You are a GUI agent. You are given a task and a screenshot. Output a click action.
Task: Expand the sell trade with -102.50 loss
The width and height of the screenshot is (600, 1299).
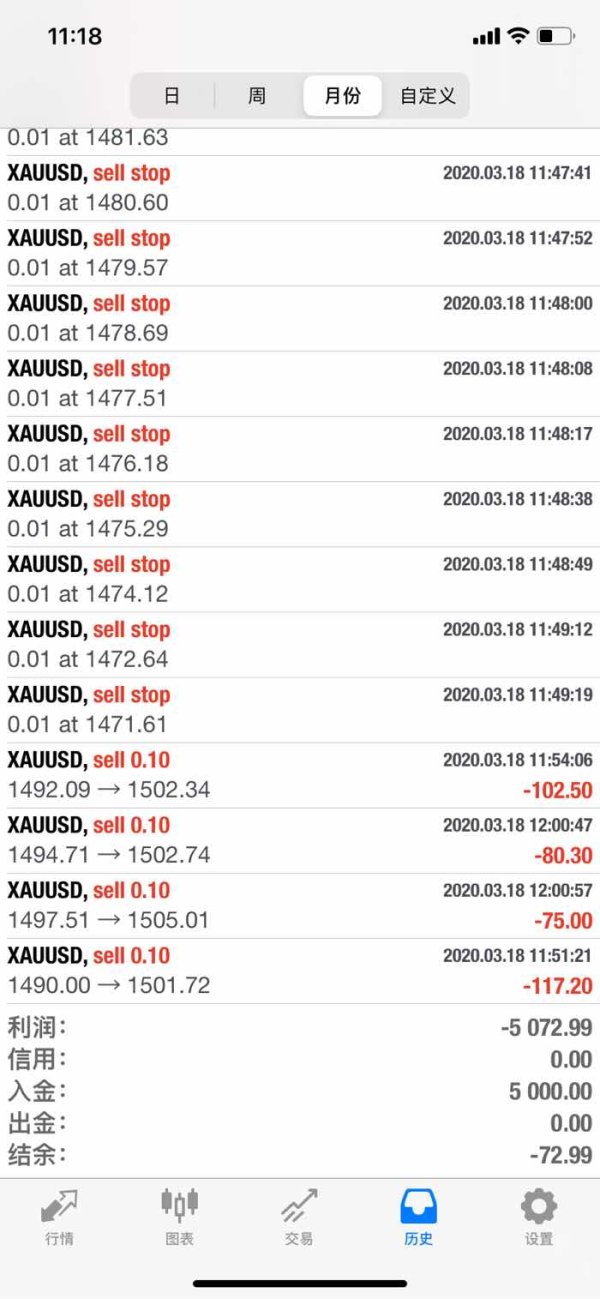[x=300, y=775]
